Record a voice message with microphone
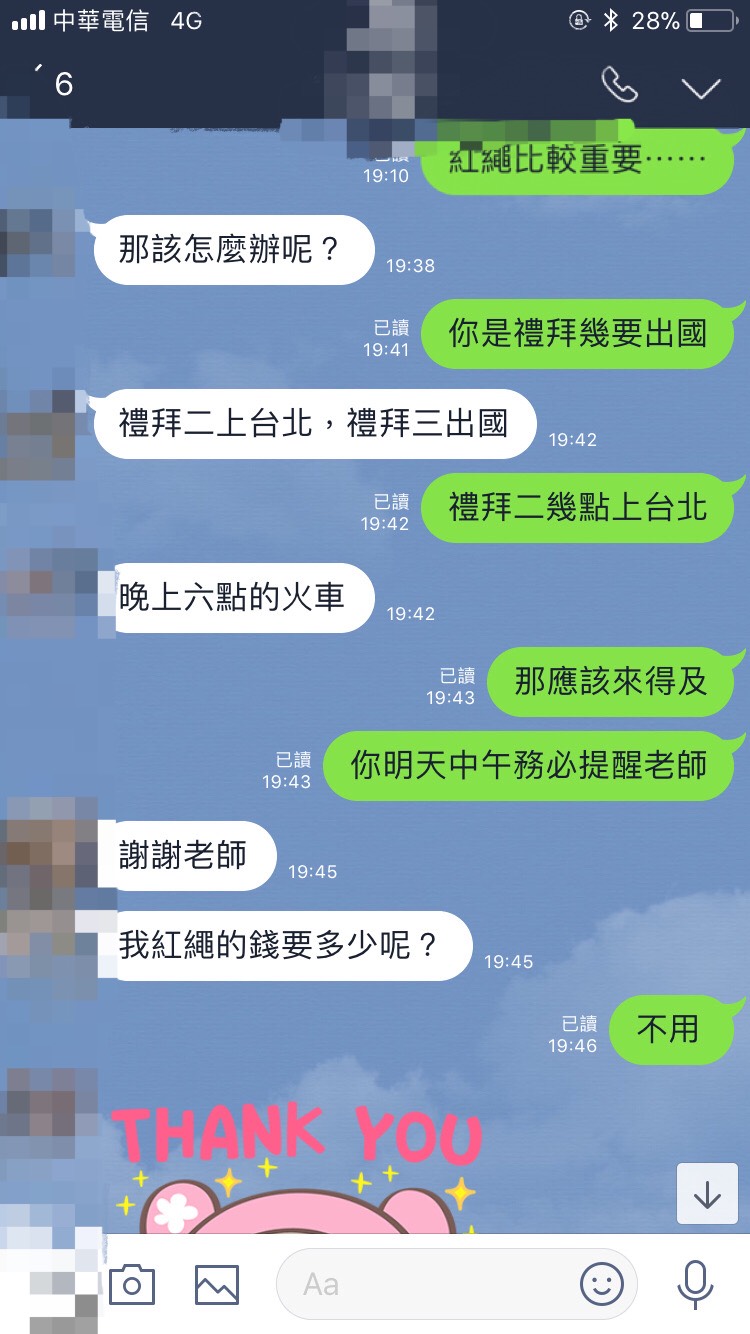The image size is (750, 1334). (x=695, y=1283)
